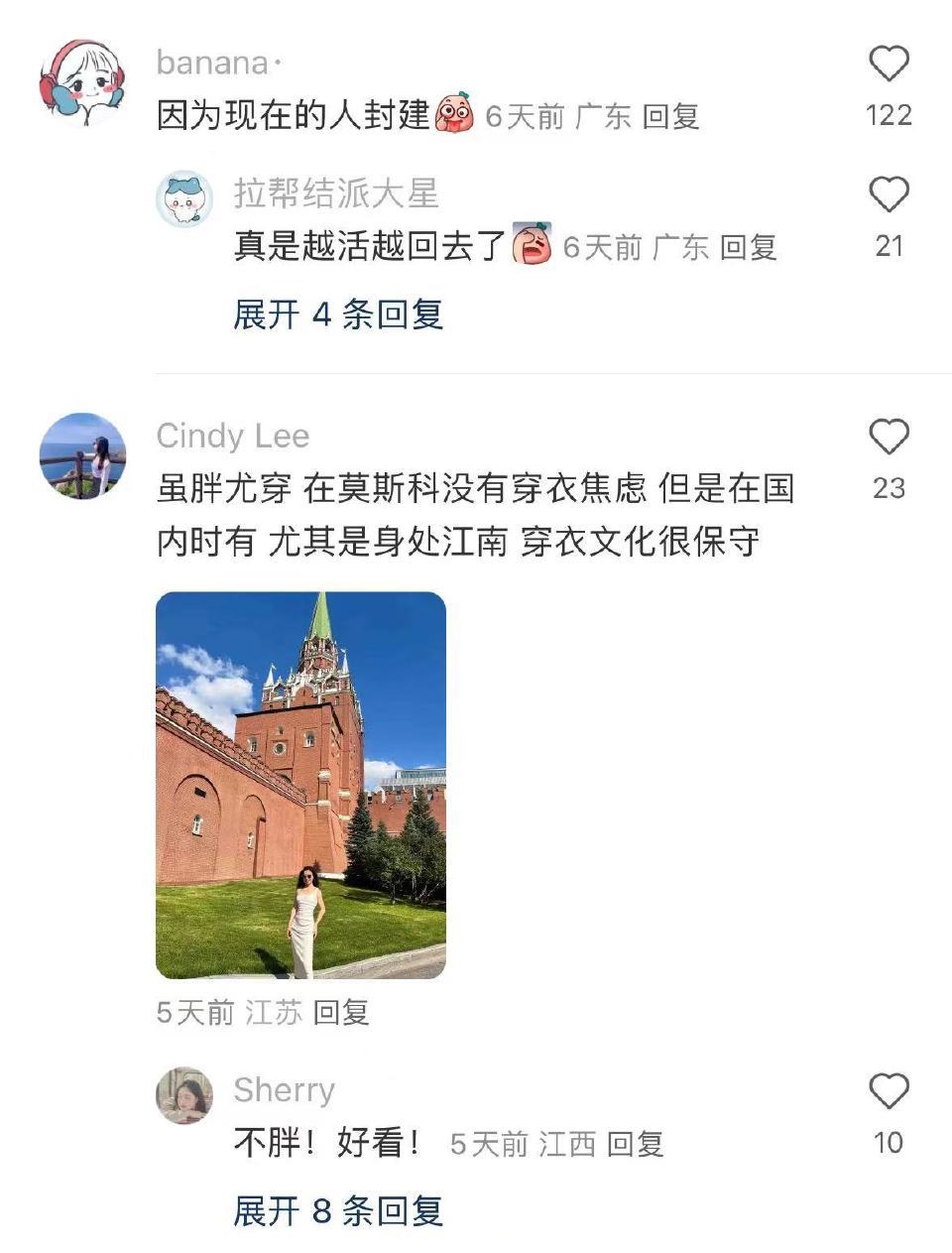Viewport: 952px width, 1253px height.
Task: Open Cindy Lee's Moscow photo thumbnail
Action: click(302, 784)
